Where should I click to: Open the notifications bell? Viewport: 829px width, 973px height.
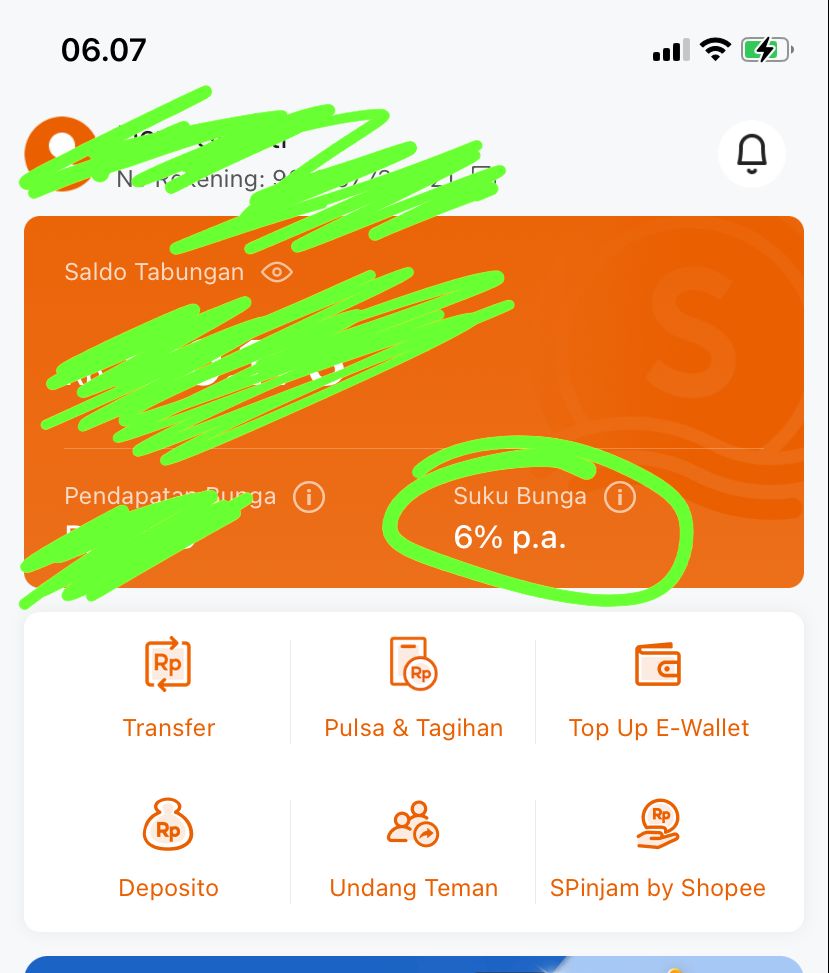pyautogui.click(x=751, y=154)
